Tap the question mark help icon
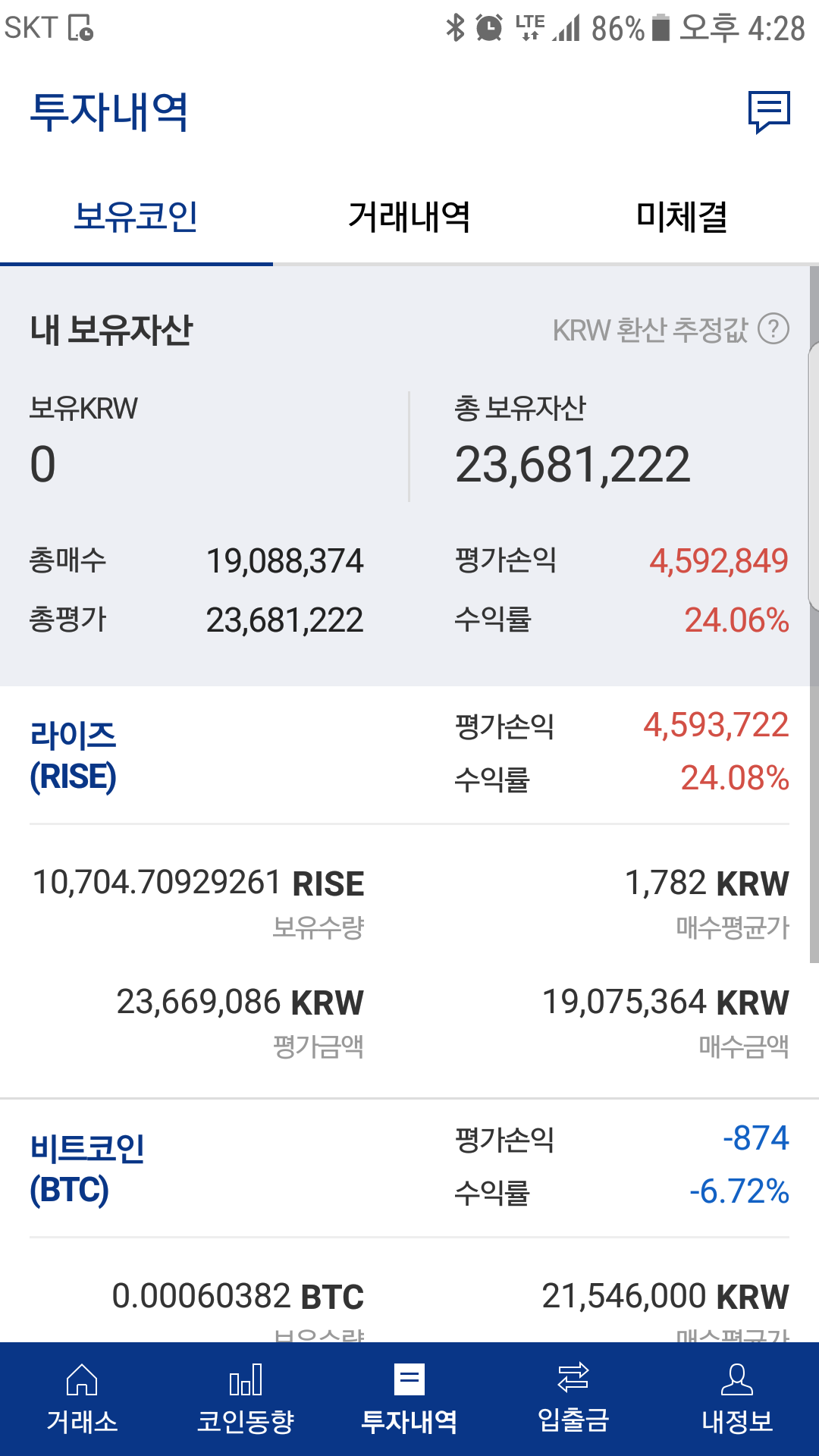819x1456 pixels. pyautogui.click(x=772, y=329)
